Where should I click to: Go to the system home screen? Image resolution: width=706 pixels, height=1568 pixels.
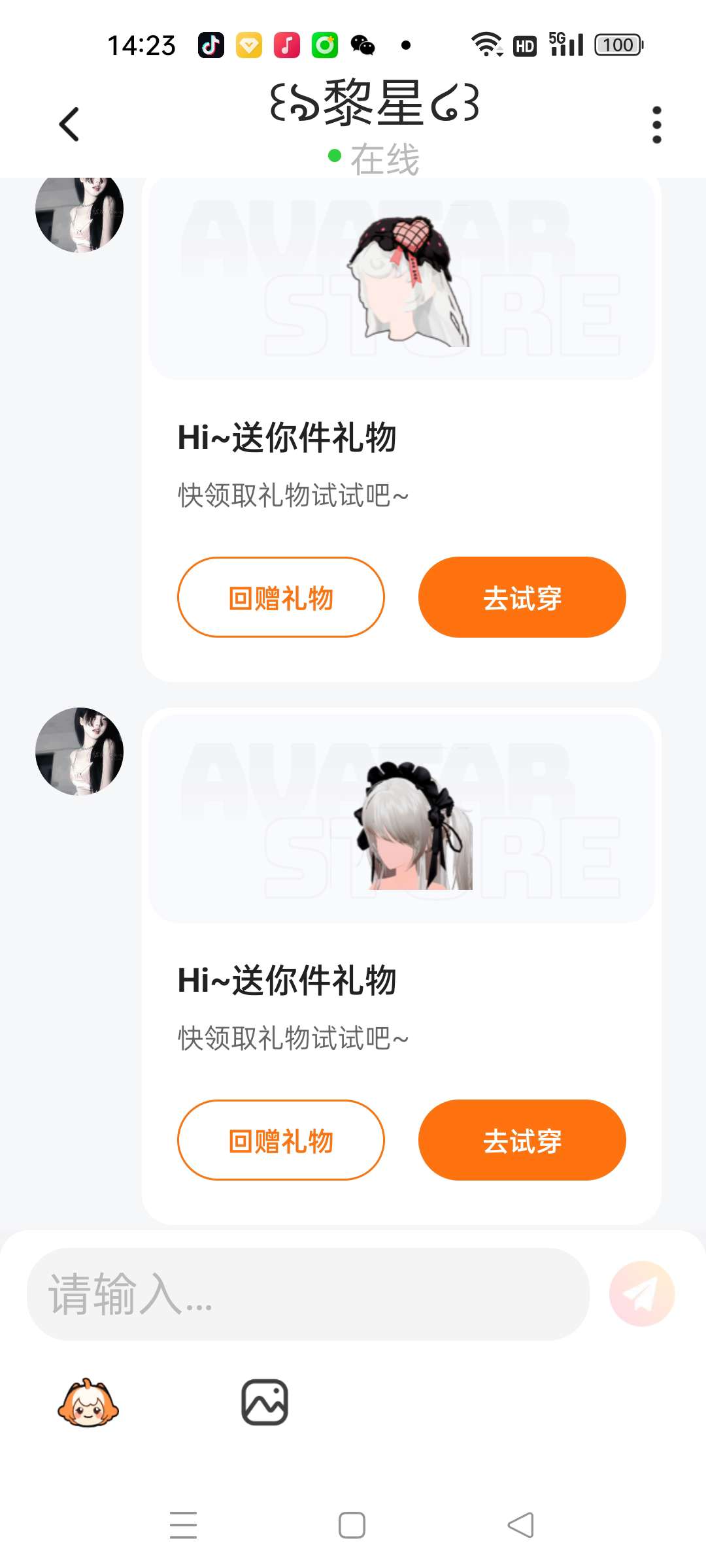[352, 1526]
